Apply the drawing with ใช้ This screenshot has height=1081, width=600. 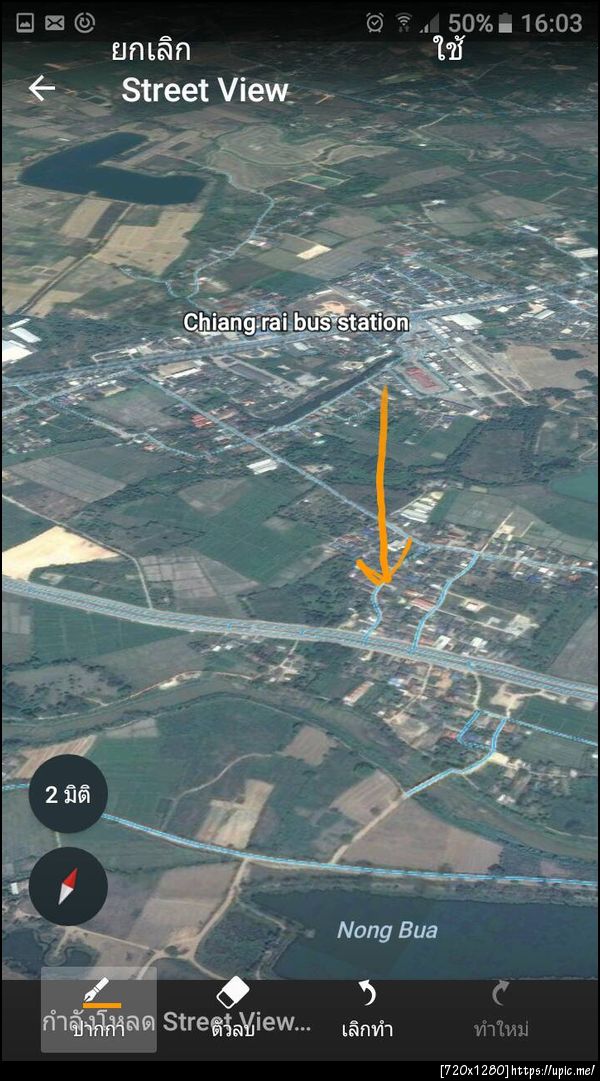click(x=449, y=51)
